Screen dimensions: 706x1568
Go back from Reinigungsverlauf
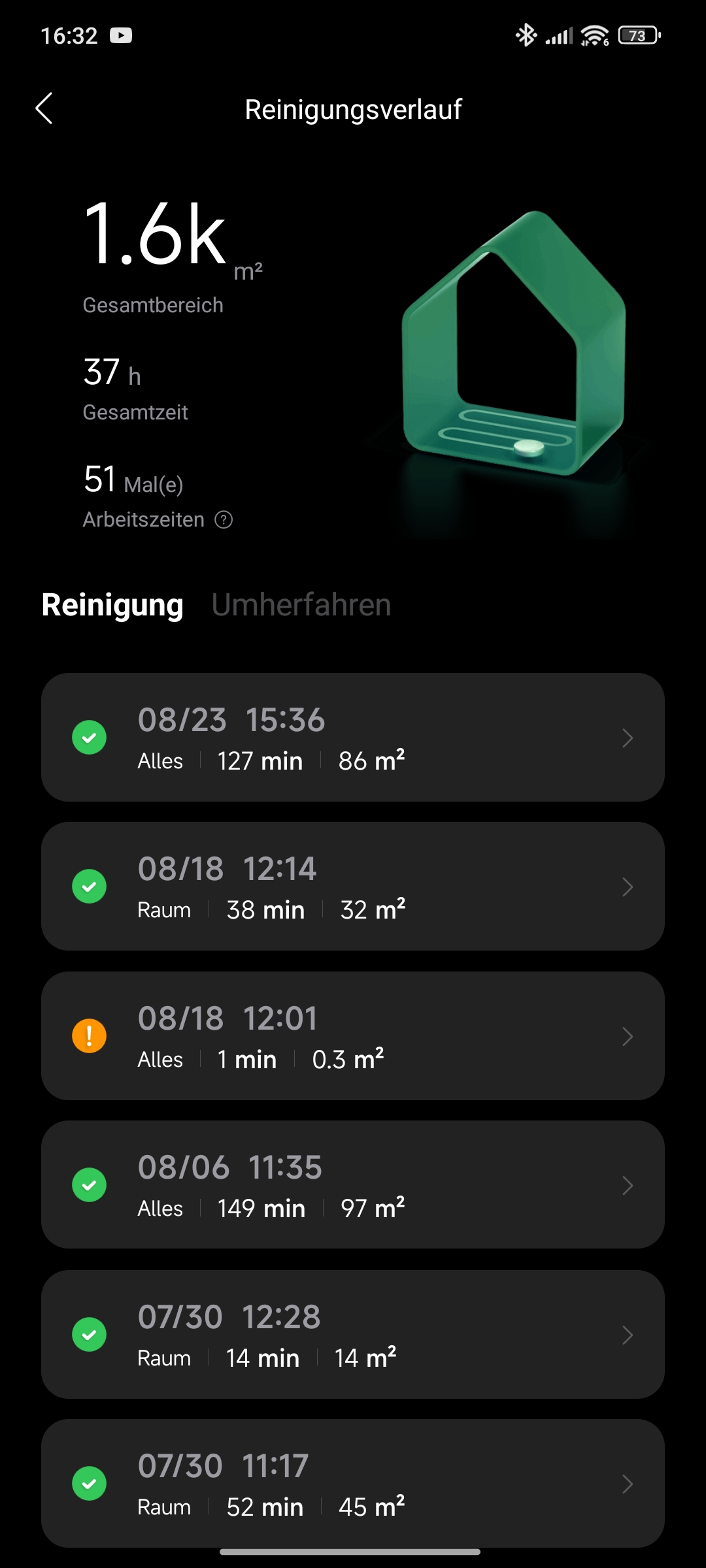44,108
